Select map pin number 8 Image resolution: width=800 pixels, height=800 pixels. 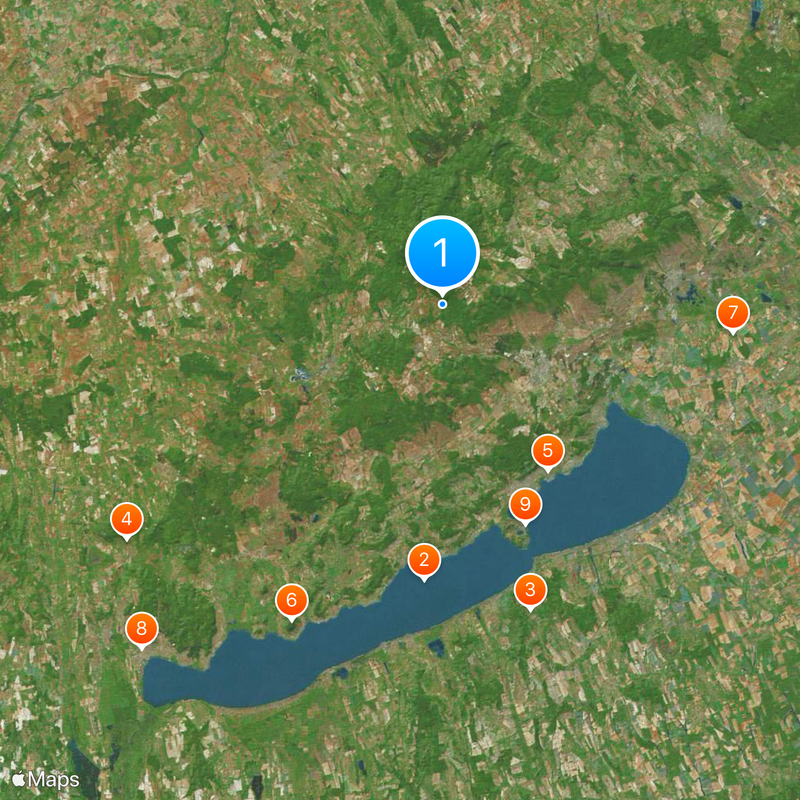141,629
